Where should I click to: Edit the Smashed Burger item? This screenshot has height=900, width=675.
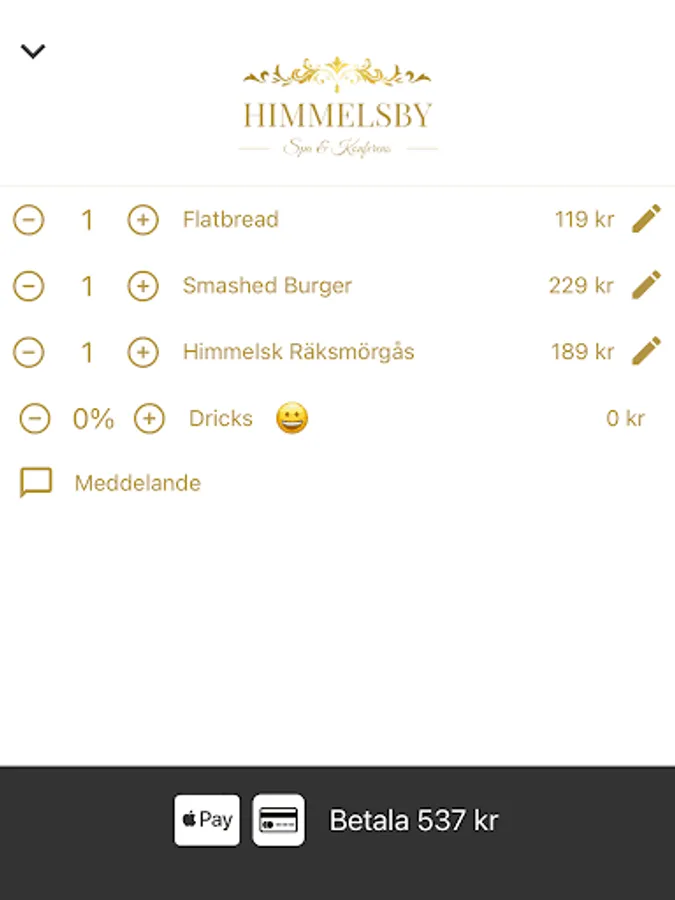(x=646, y=285)
